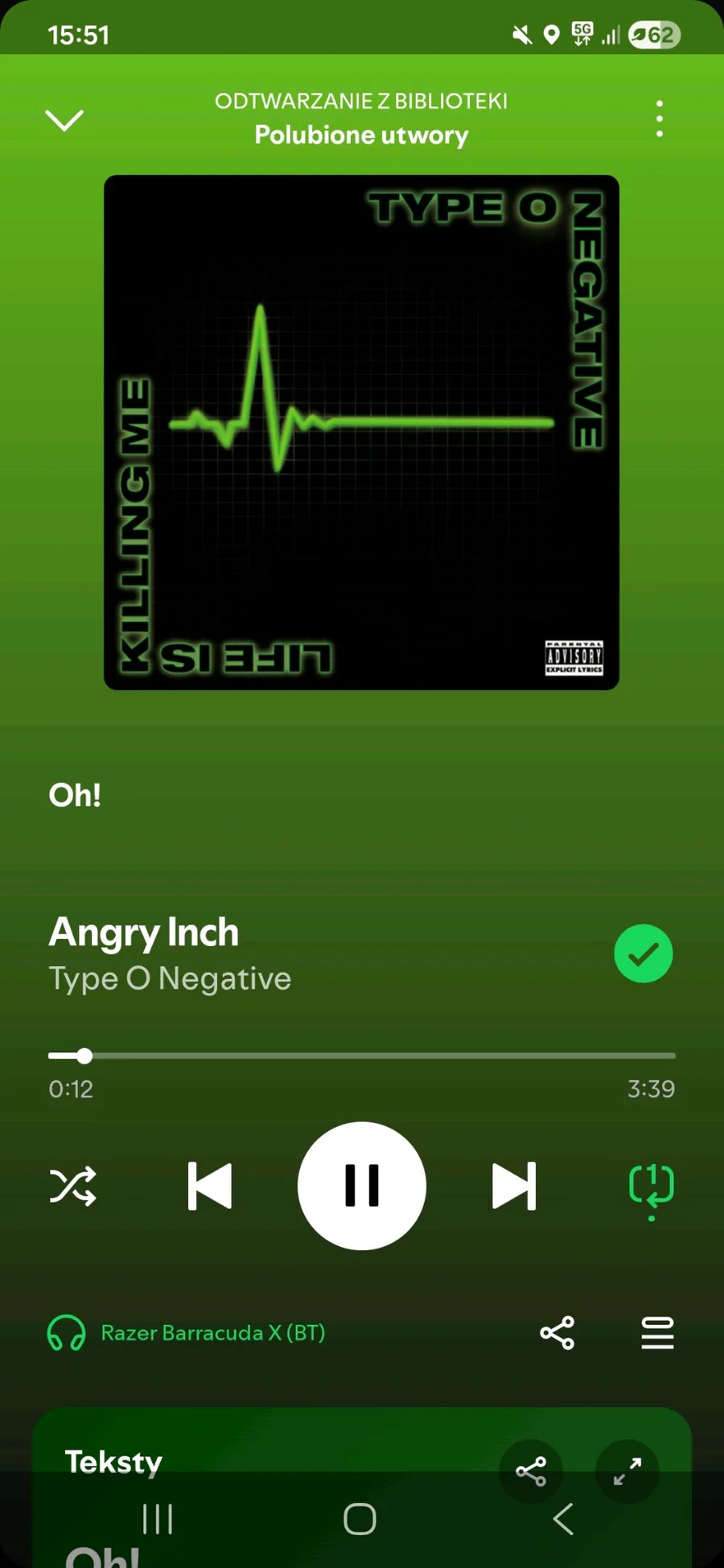Image resolution: width=724 pixels, height=1568 pixels.
Task: Open the three-dot options menu
Action: (x=660, y=119)
